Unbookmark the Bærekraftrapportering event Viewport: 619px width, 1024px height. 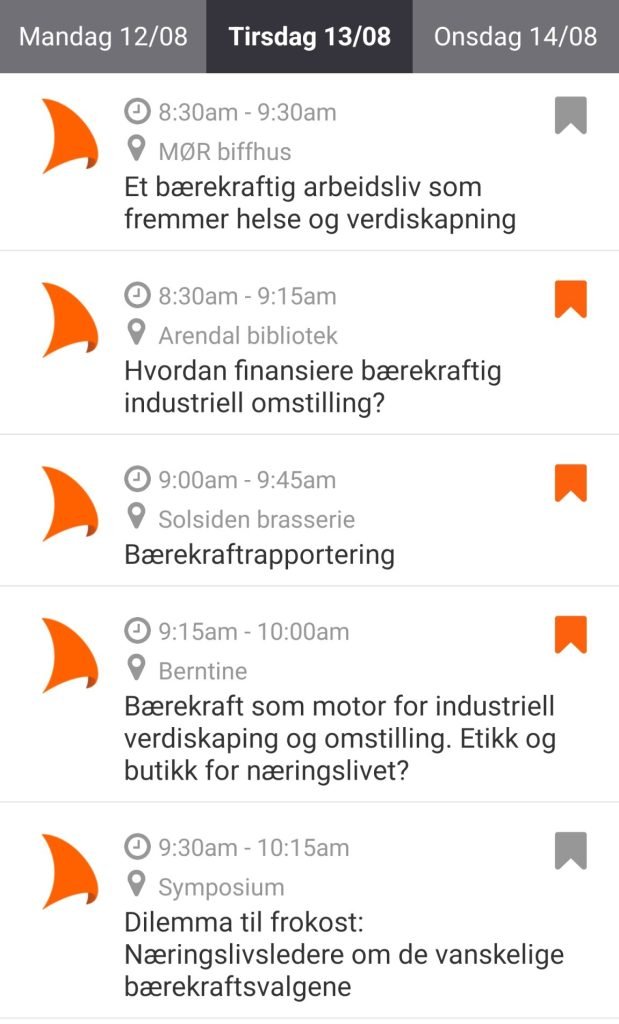(570, 484)
